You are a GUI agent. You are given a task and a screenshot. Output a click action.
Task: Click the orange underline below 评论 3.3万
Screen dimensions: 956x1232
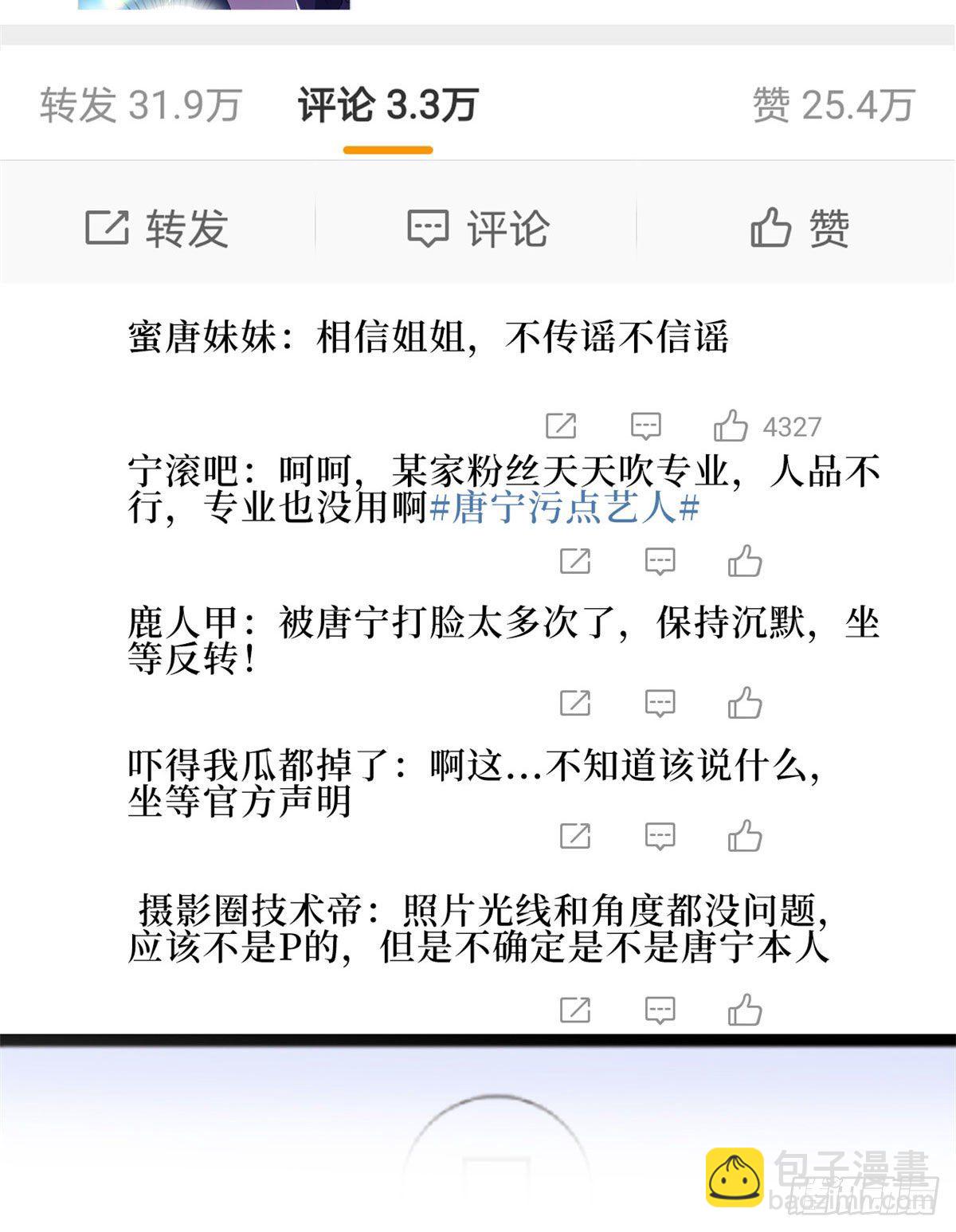click(388, 145)
